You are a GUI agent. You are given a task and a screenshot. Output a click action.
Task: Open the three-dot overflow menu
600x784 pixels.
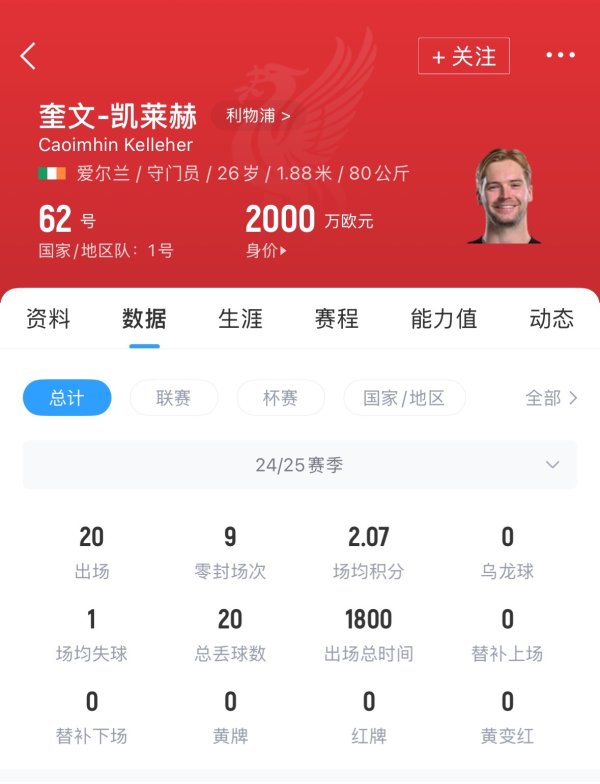(560, 56)
